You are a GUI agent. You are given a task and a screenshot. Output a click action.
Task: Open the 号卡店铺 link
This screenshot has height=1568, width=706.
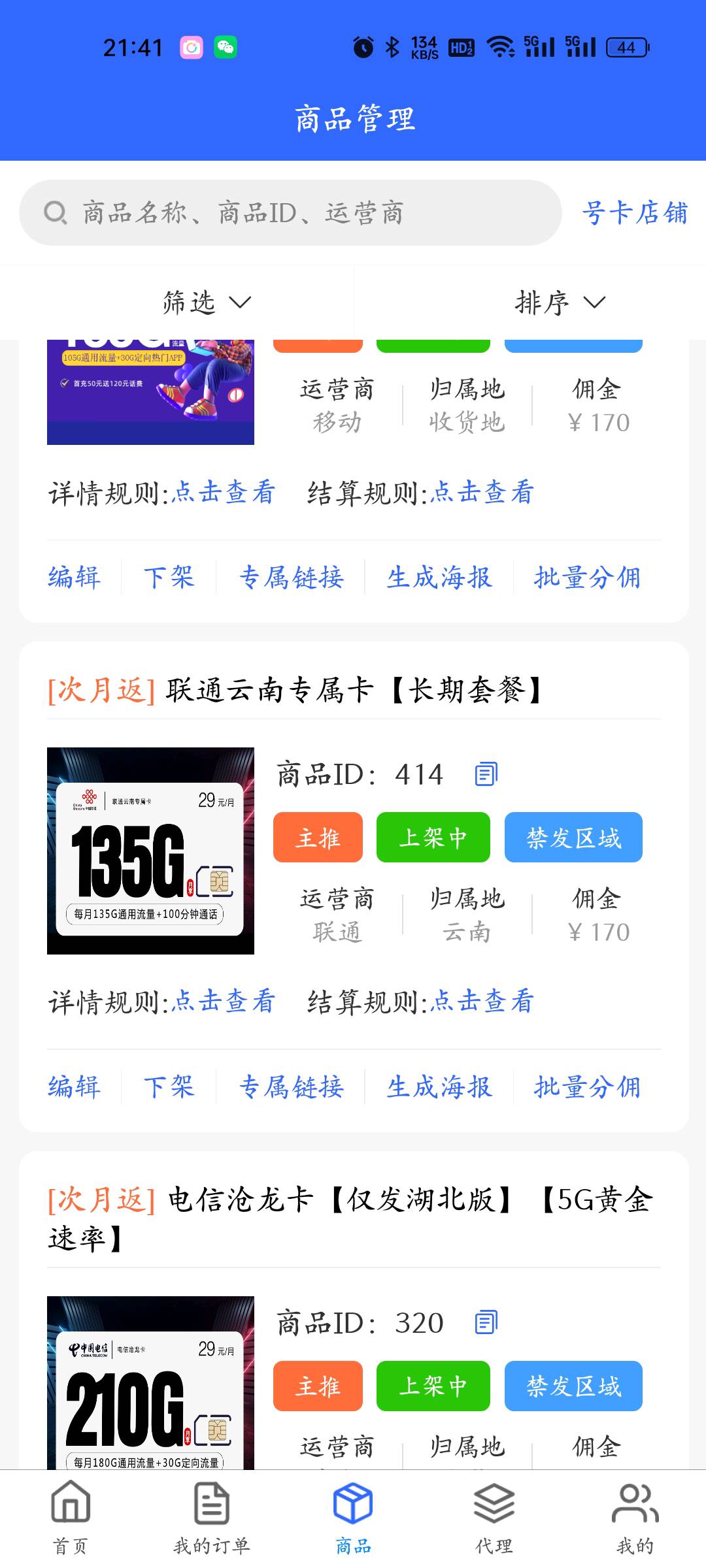tap(634, 213)
